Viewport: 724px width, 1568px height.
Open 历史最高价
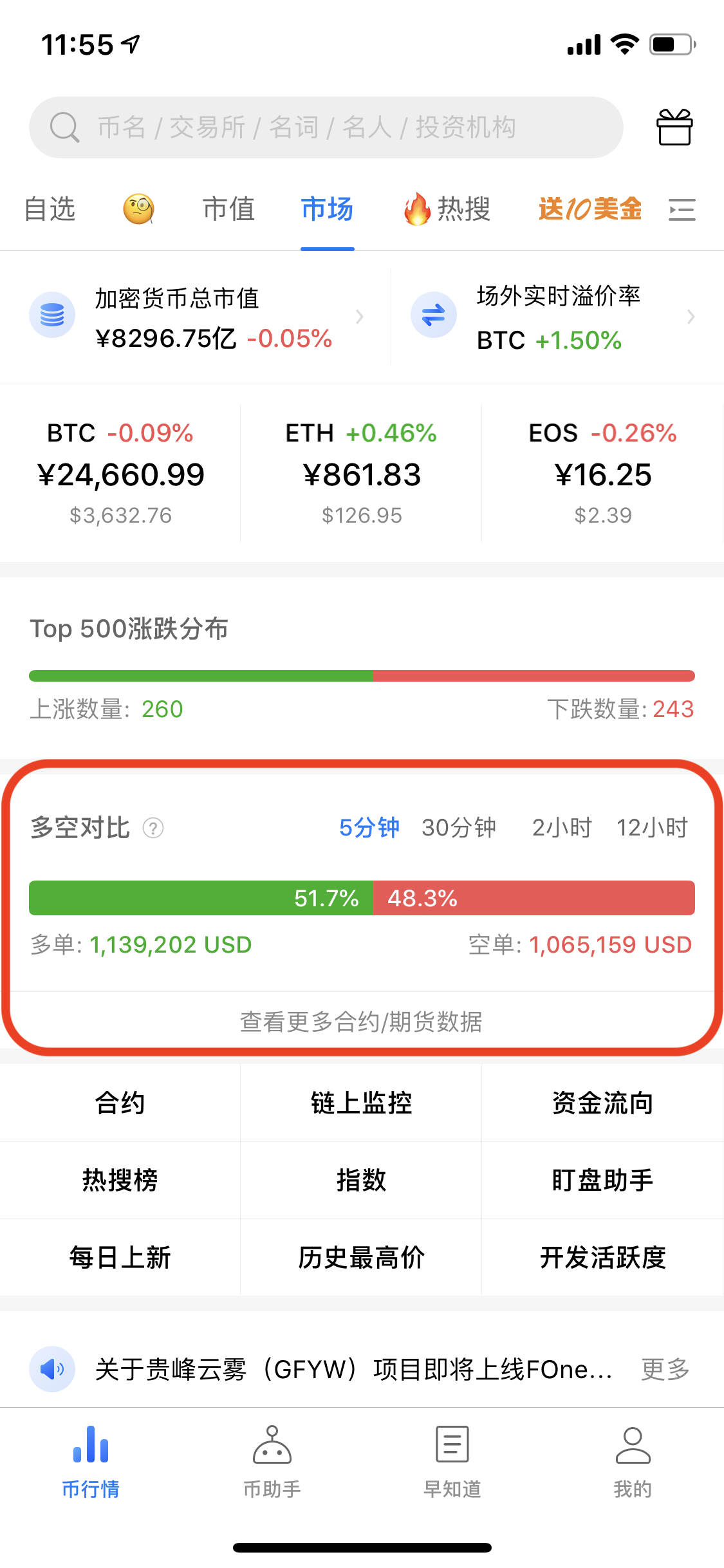361,1257
